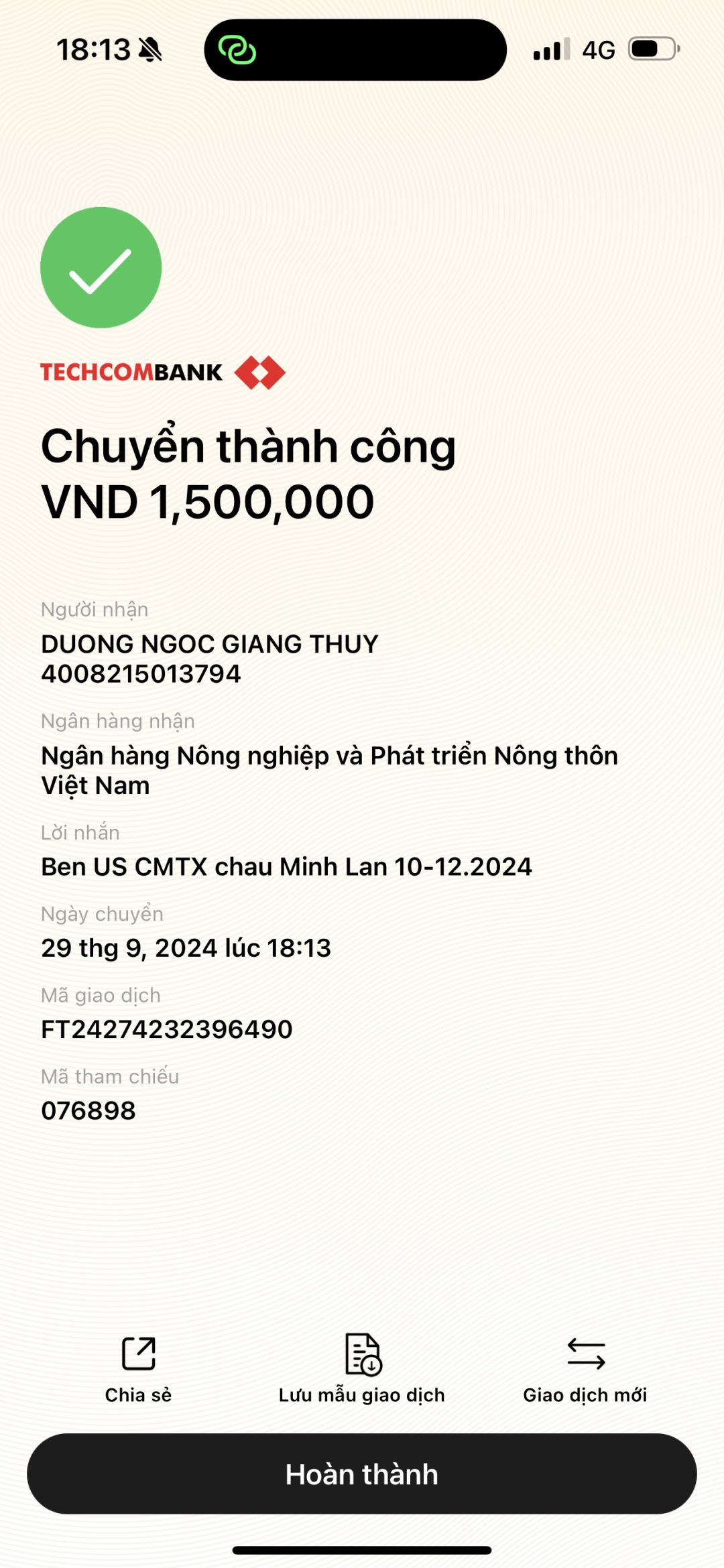Tap the Hoàn thành button to finish
The image size is (724, 1568).
(x=362, y=1474)
